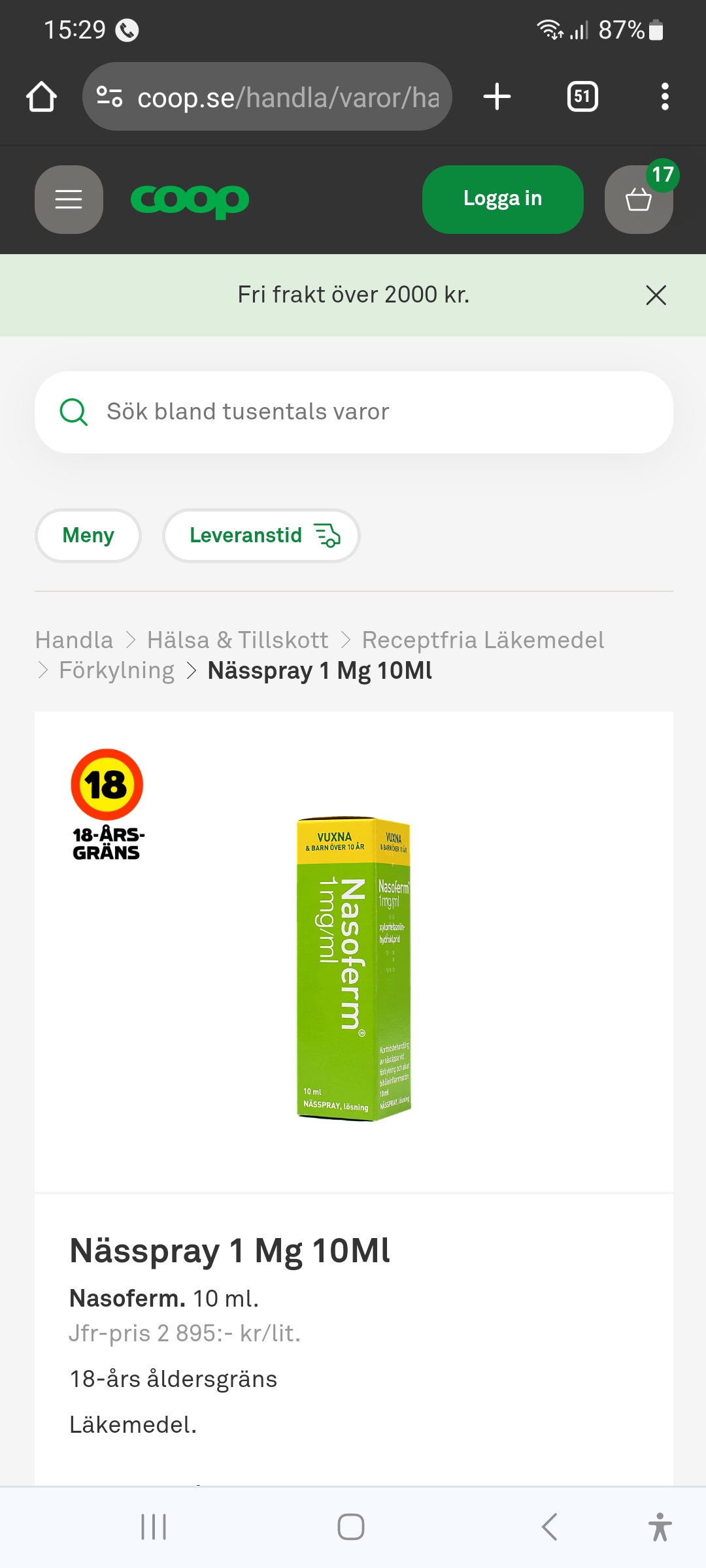
Task: Open recent apps from navigation bar
Action: pos(154,1527)
